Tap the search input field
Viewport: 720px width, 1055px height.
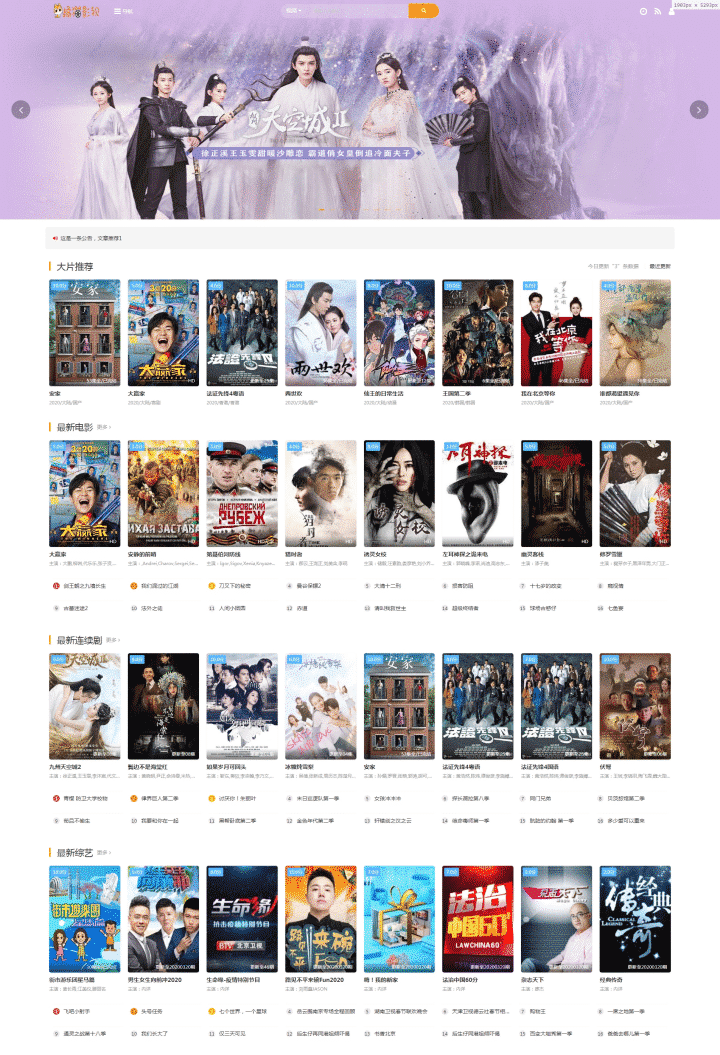[x=343, y=11]
